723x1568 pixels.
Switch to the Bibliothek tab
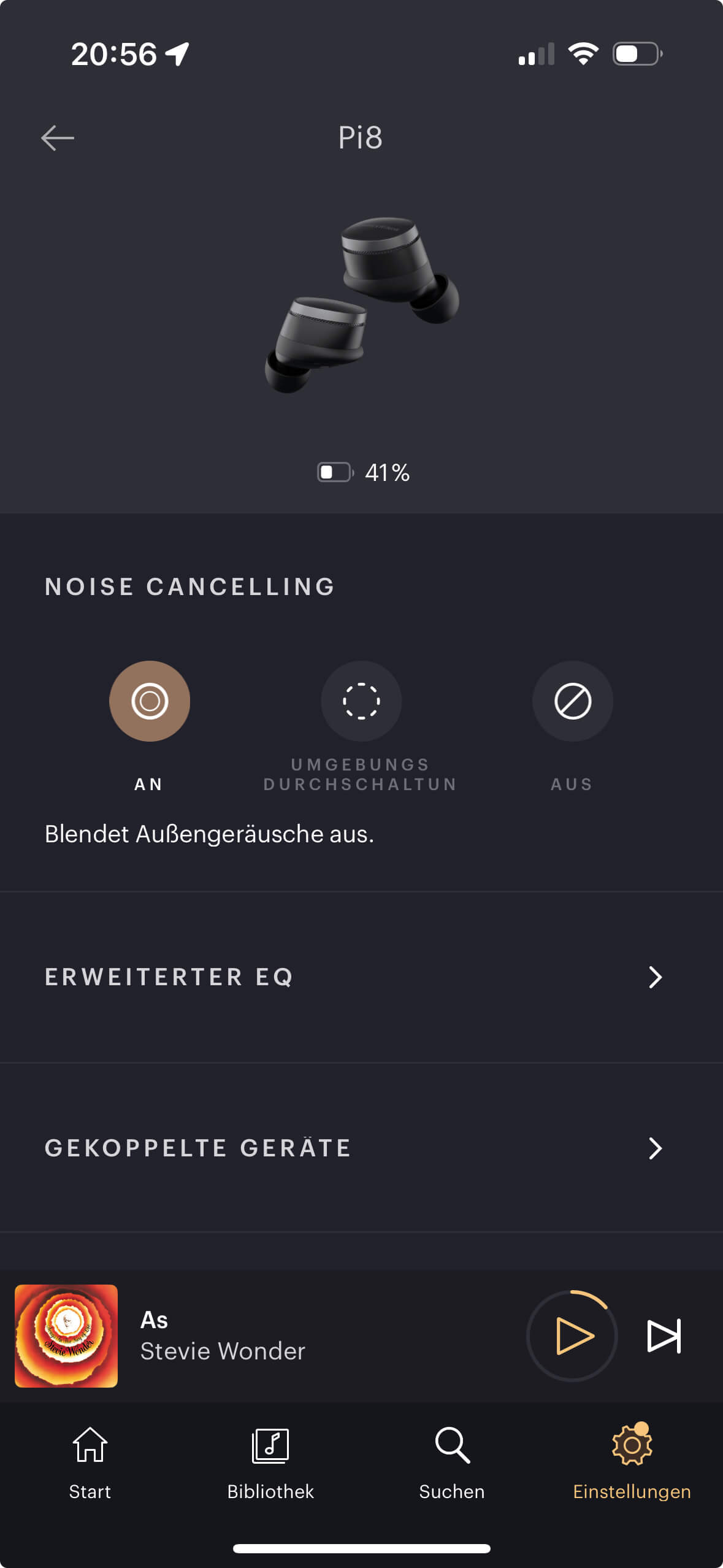tap(270, 1463)
